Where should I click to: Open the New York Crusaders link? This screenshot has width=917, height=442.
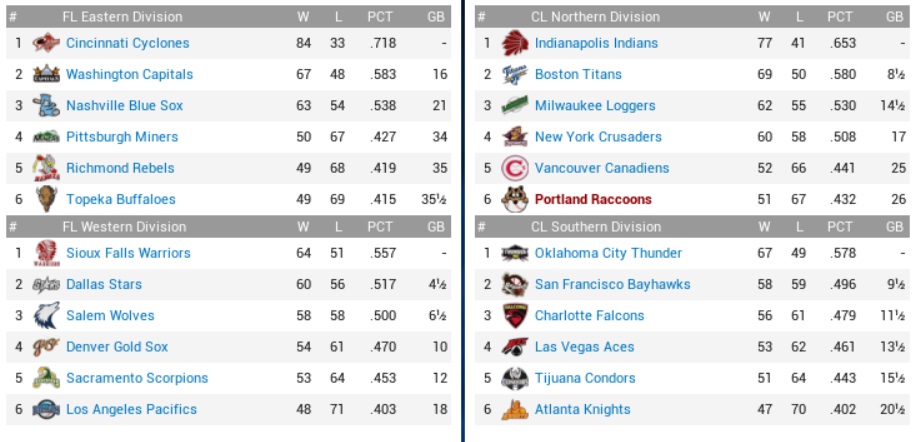pos(598,137)
